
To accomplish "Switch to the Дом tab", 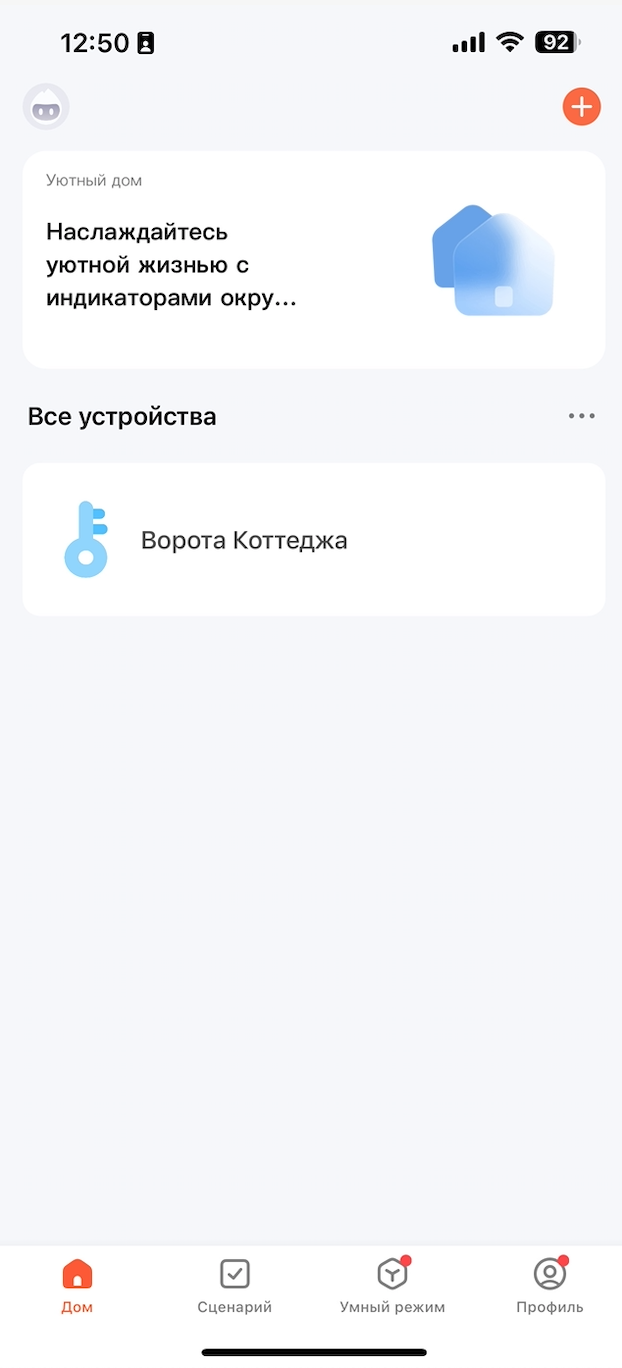I will tap(77, 1286).
